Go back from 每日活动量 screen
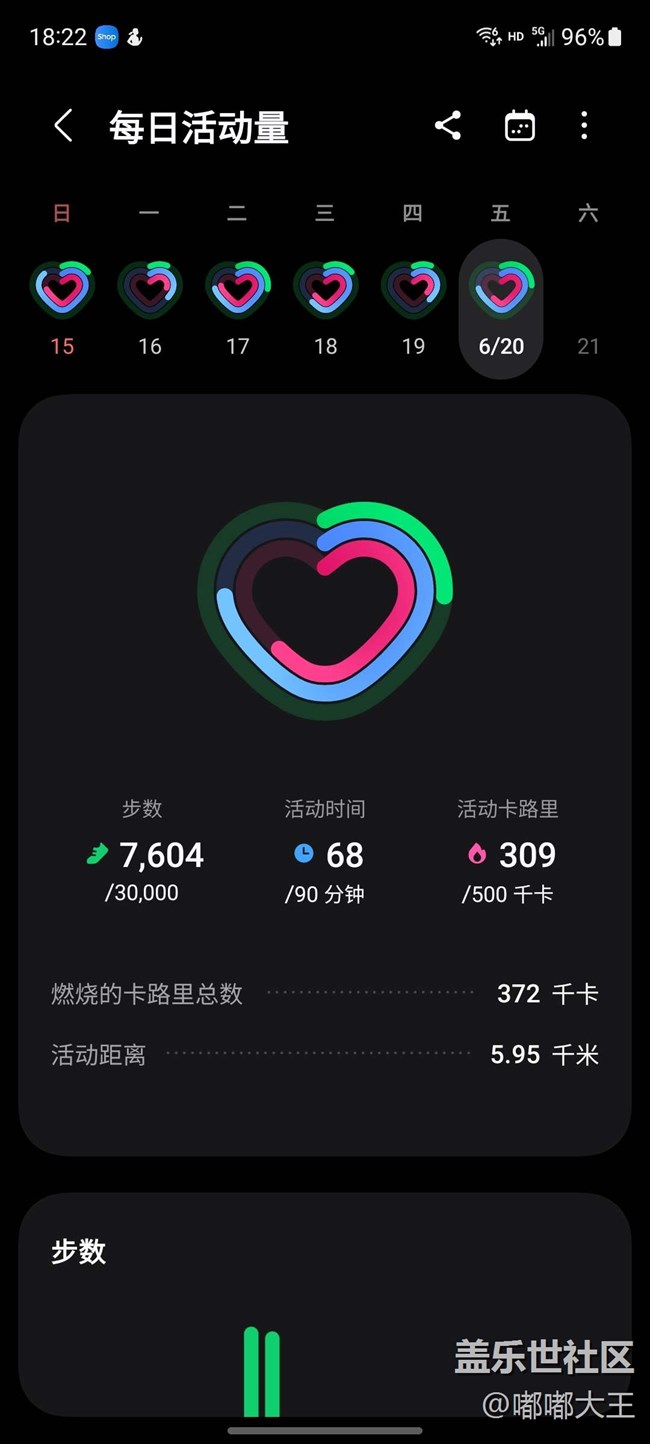Image resolution: width=650 pixels, height=1444 pixels. 63,126
